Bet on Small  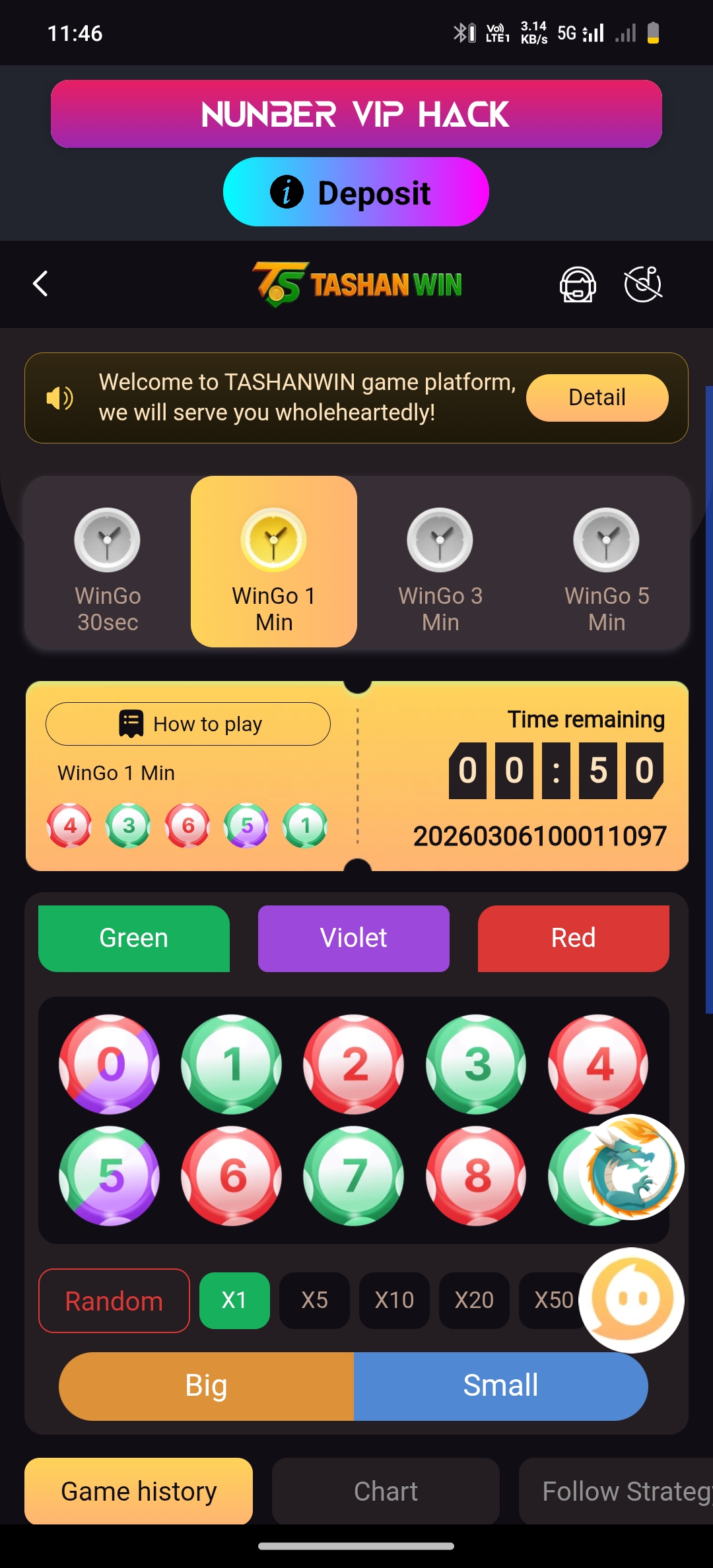tap(500, 1385)
